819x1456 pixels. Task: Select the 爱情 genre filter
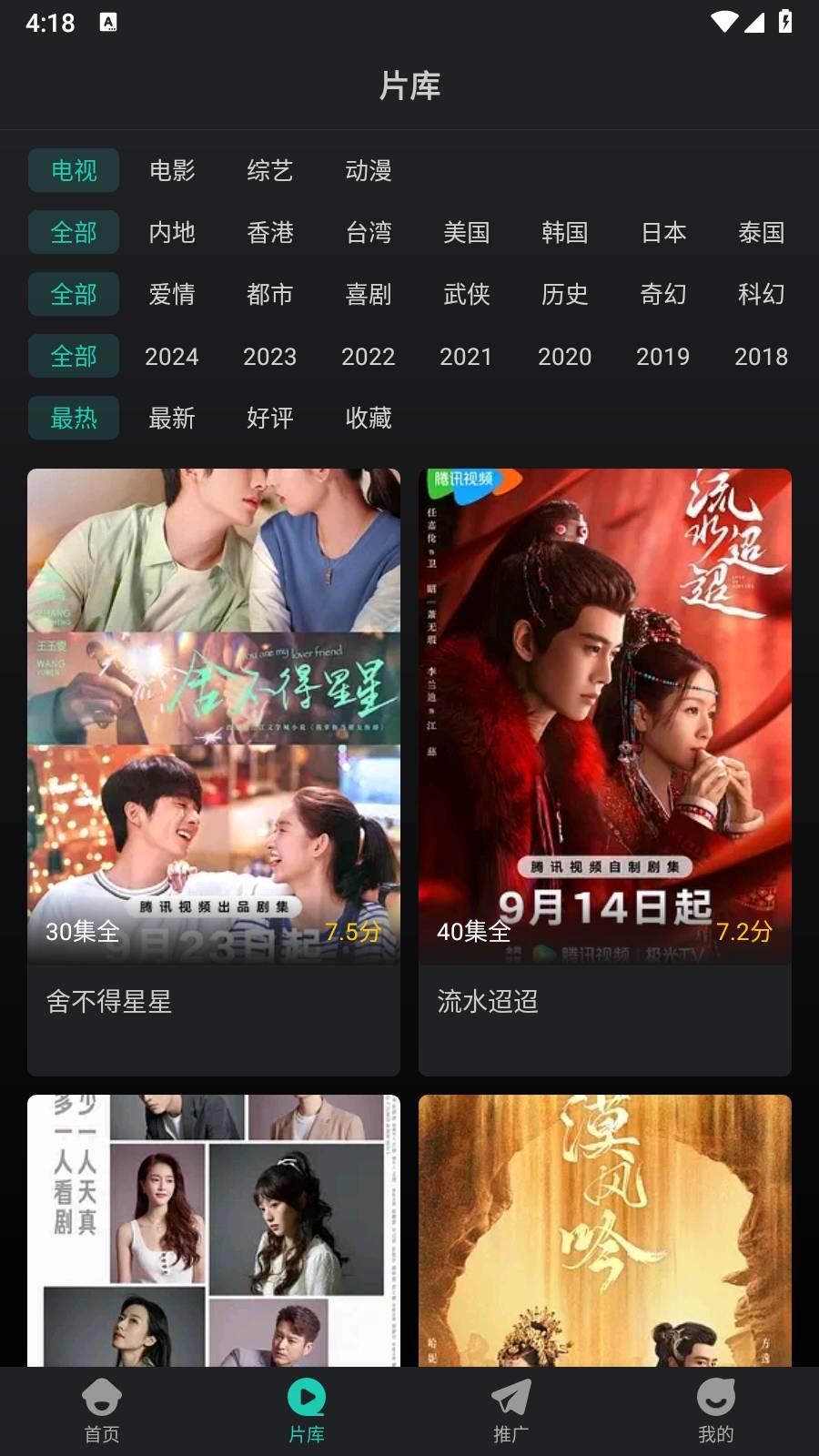172,294
